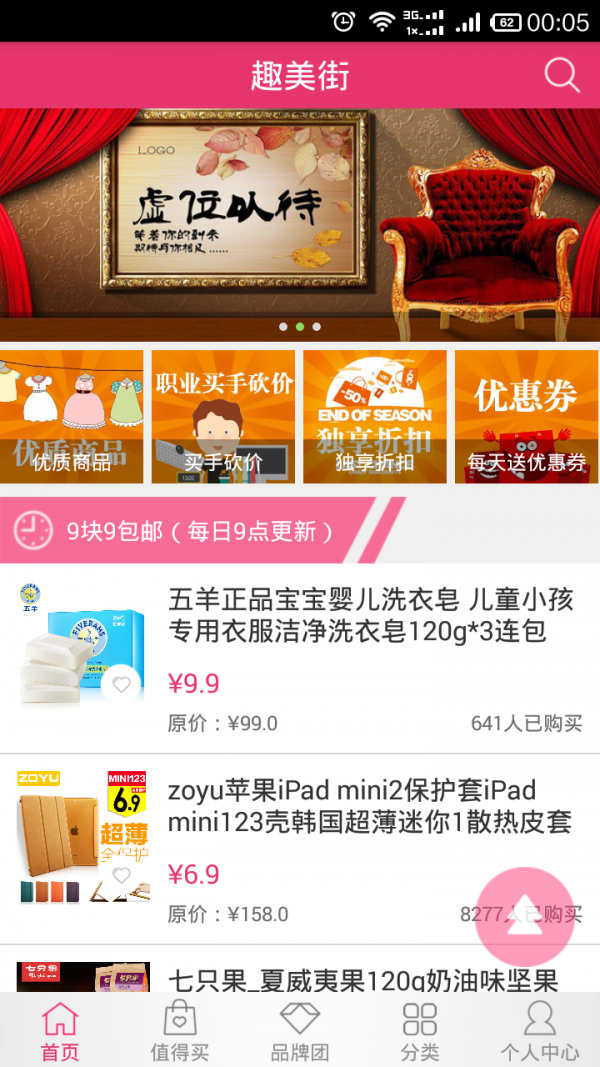Favorite the zoyu iPad case item
Image resolution: width=600 pixels, height=1067 pixels.
click(x=121, y=876)
